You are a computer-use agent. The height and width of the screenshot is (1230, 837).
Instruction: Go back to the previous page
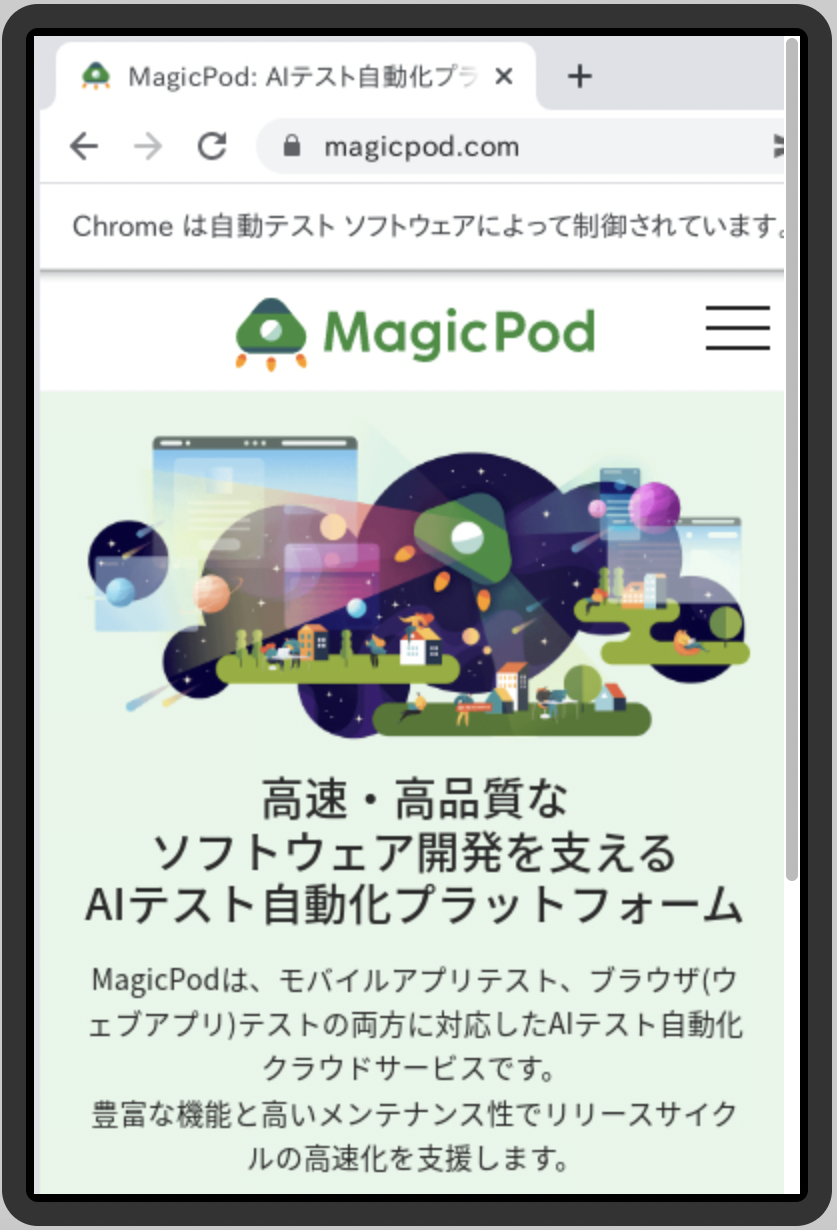click(84, 147)
